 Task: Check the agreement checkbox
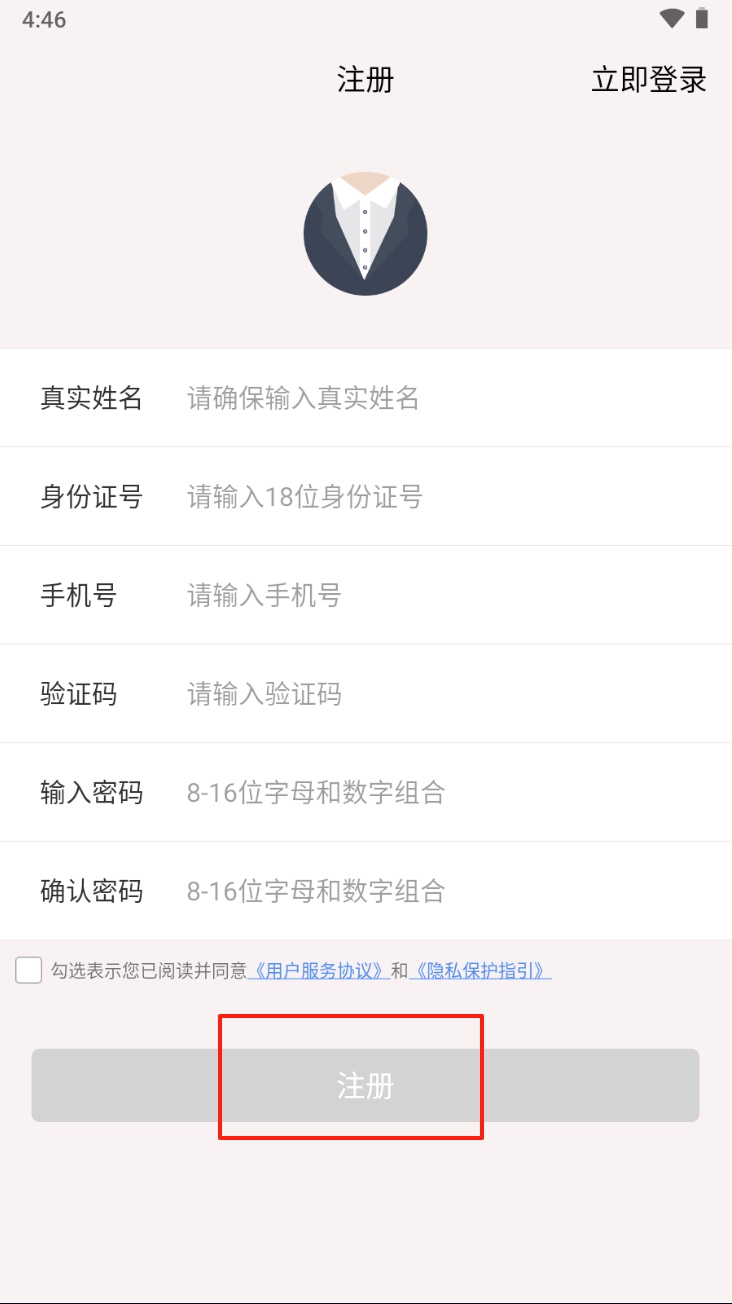pyautogui.click(x=29, y=970)
